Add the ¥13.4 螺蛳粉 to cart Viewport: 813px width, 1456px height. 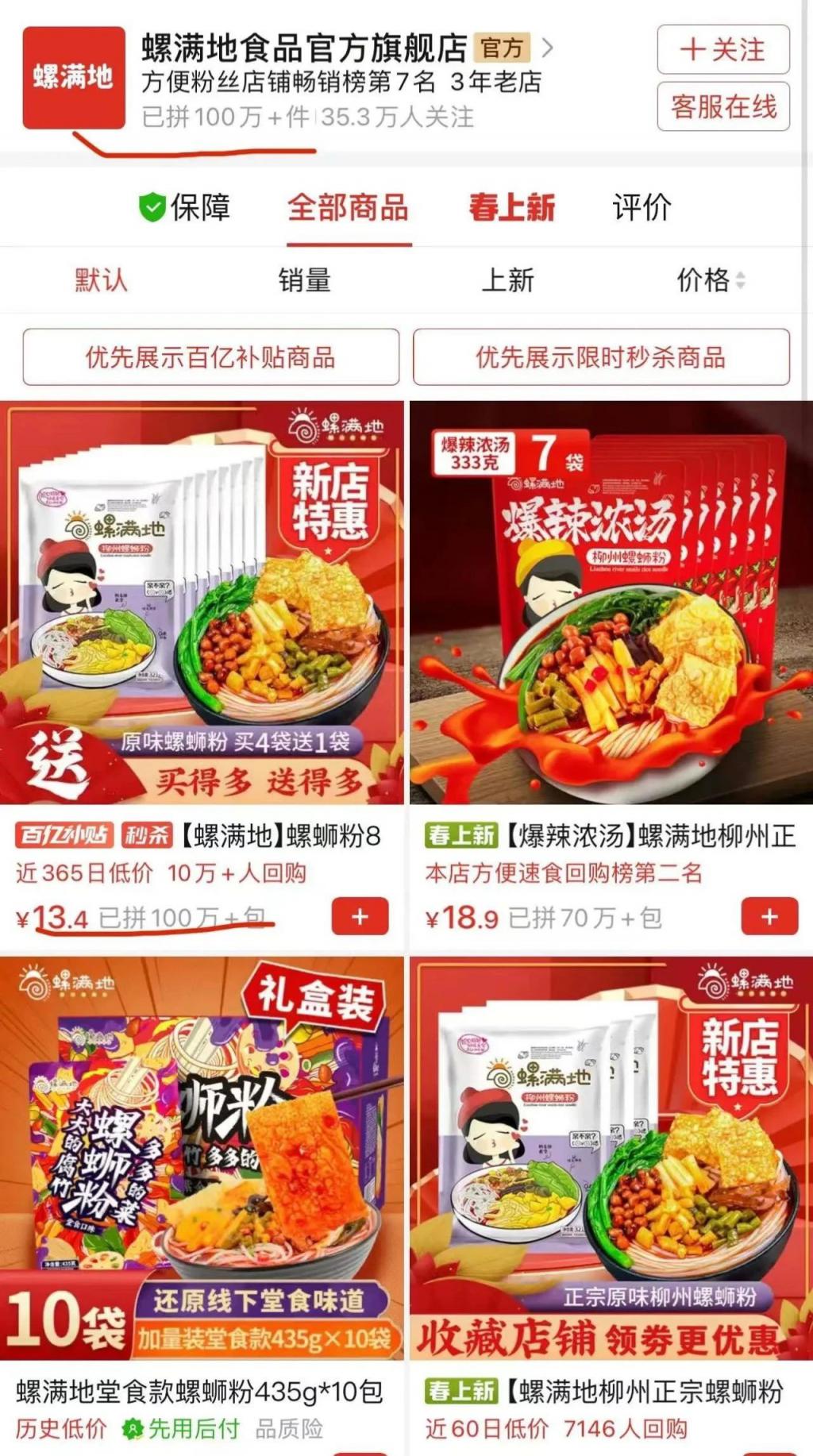pyautogui.click(x=360, y=917)
